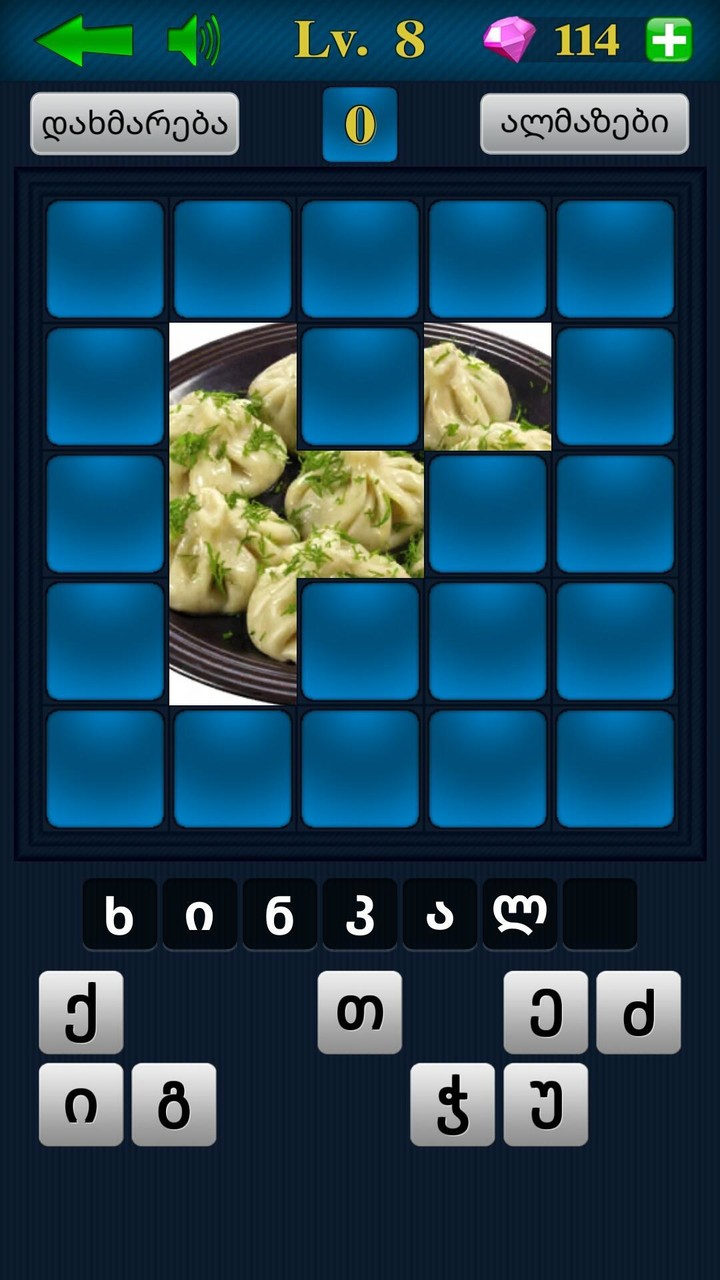Select the letter tile ქ
The width and height of the screenshot is (720, 1280).
point(81,1012)
